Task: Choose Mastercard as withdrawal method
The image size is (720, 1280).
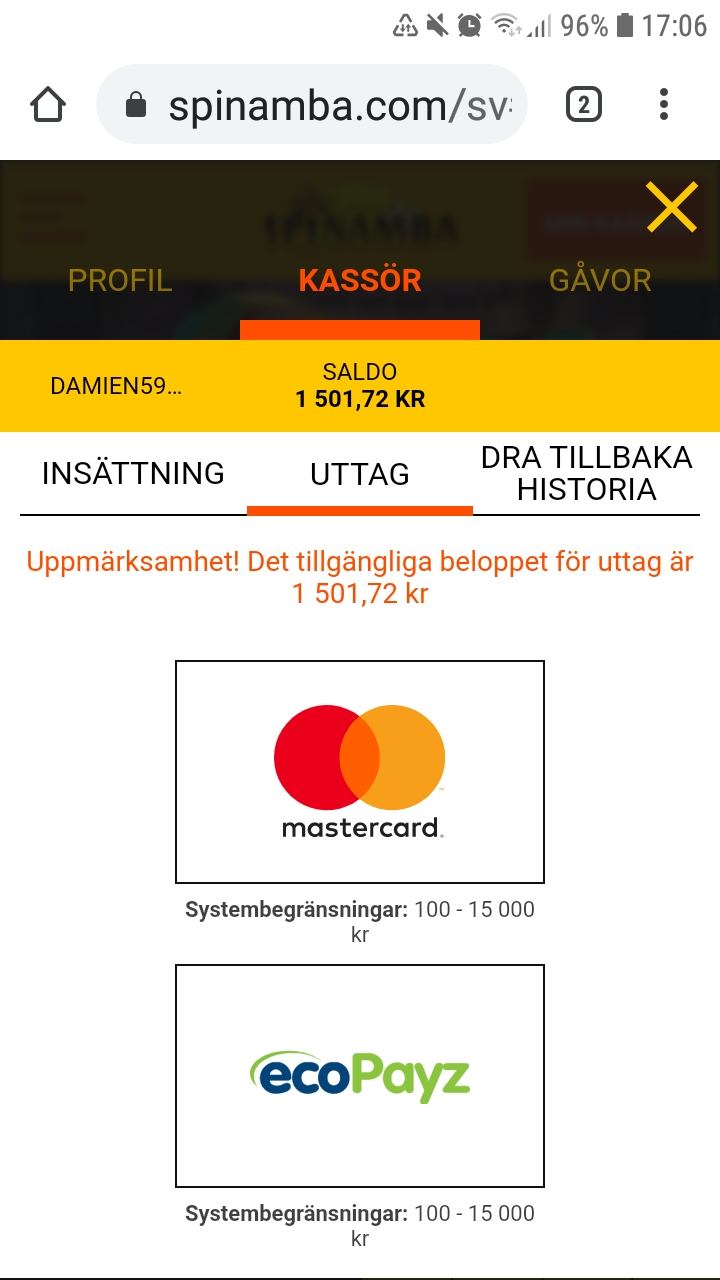Action: point(360,771)
